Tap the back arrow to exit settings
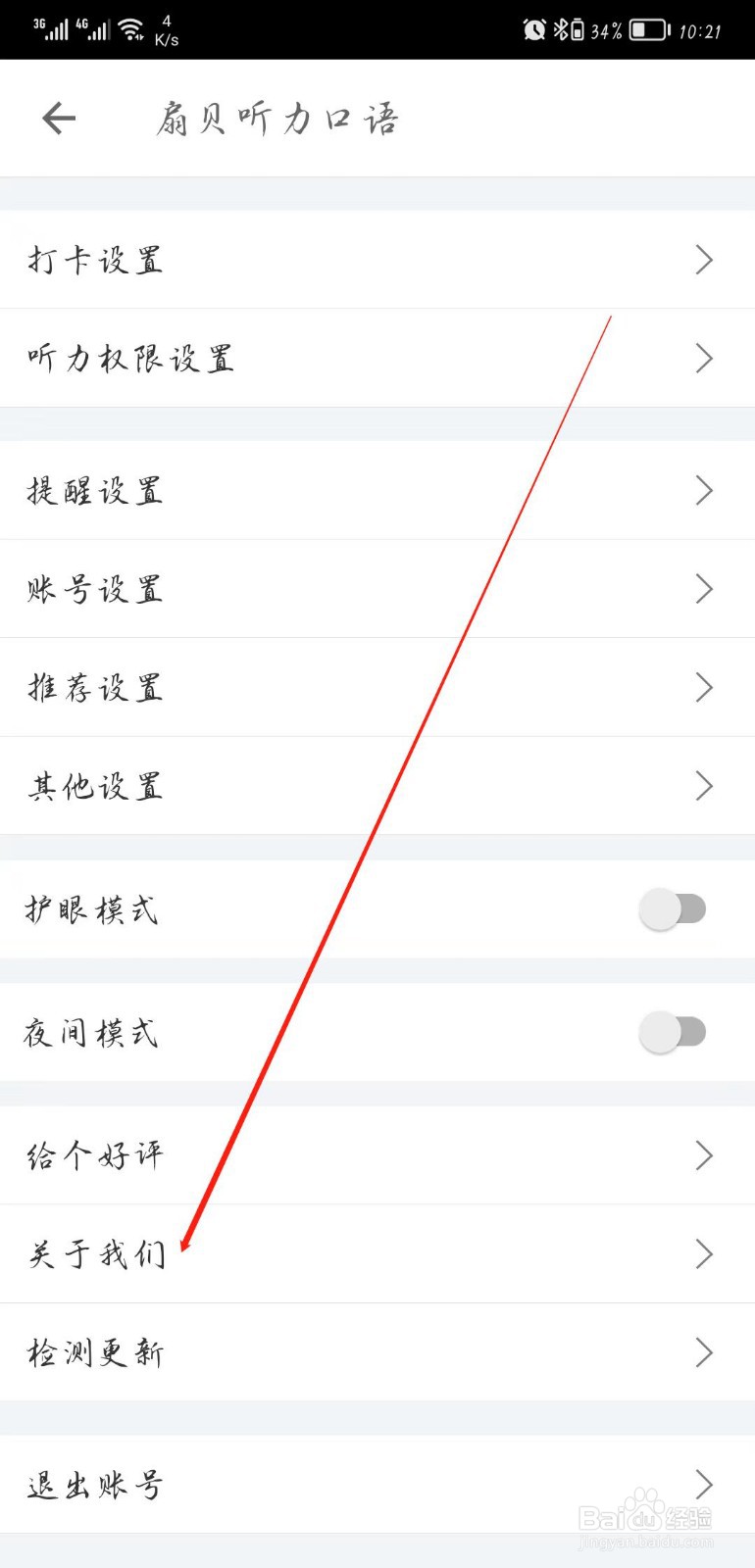Image resolution: width=755 pixels, height=1568 pixels. pyautogui.click(x=59, y=117)
